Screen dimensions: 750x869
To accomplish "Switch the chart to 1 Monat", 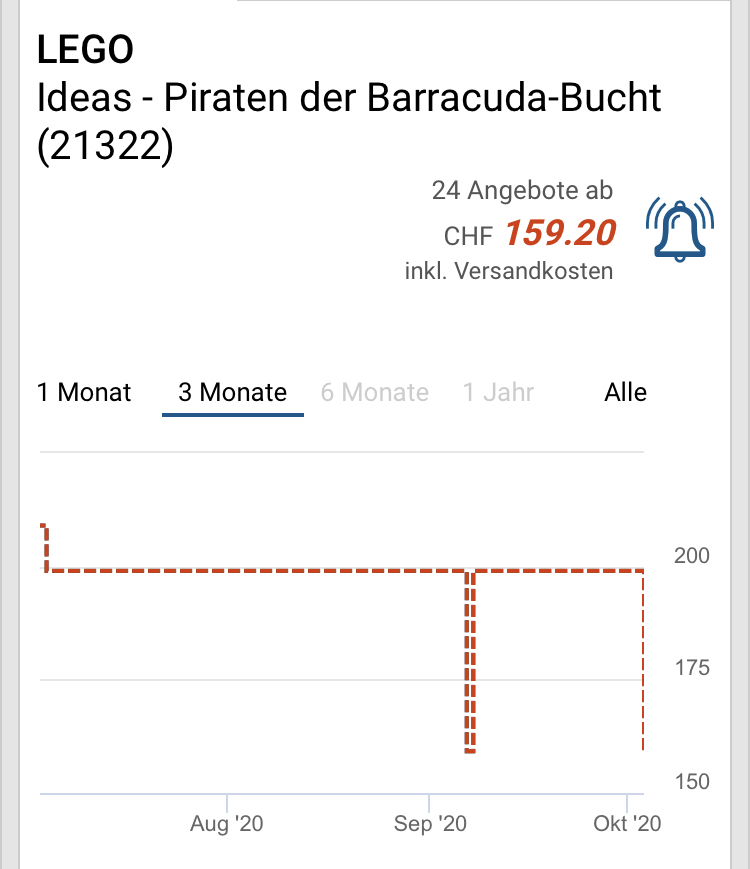I will 84,392.
